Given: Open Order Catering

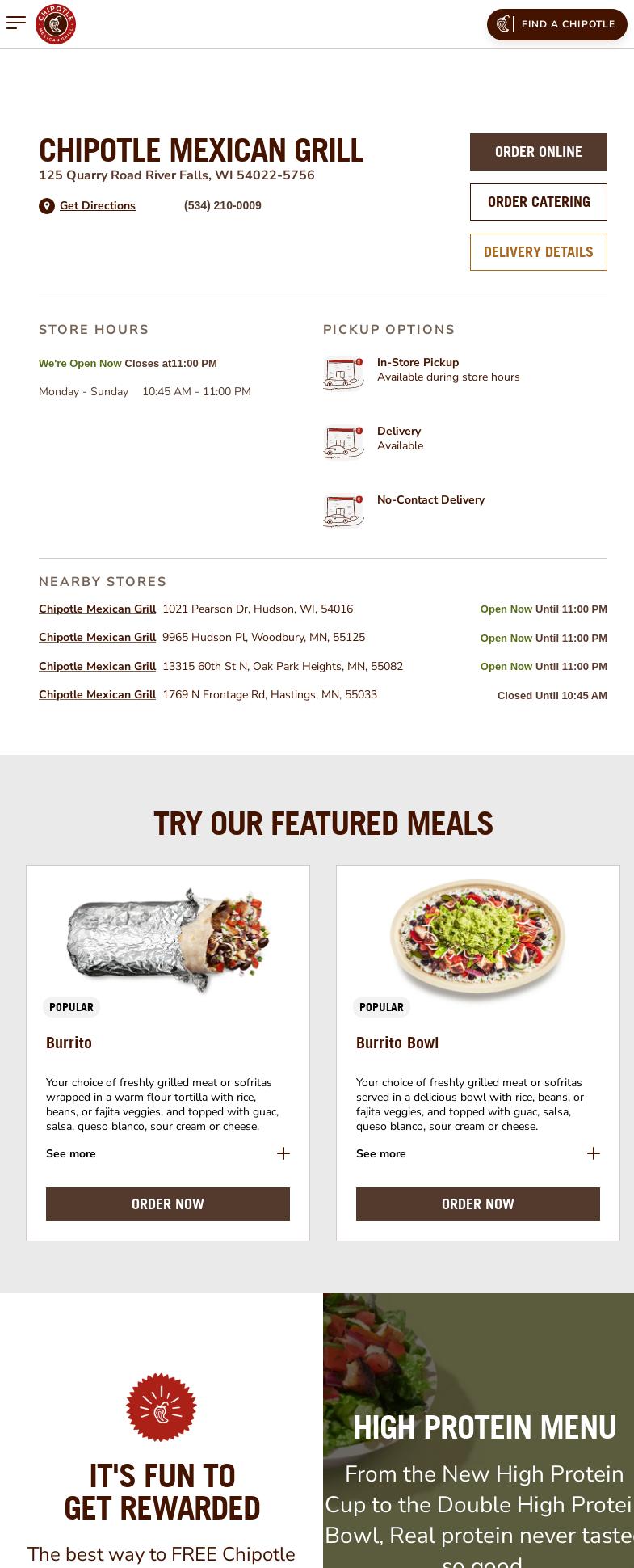Looking at the screenshot, I should pyautogui.click(x=538, y=202).
